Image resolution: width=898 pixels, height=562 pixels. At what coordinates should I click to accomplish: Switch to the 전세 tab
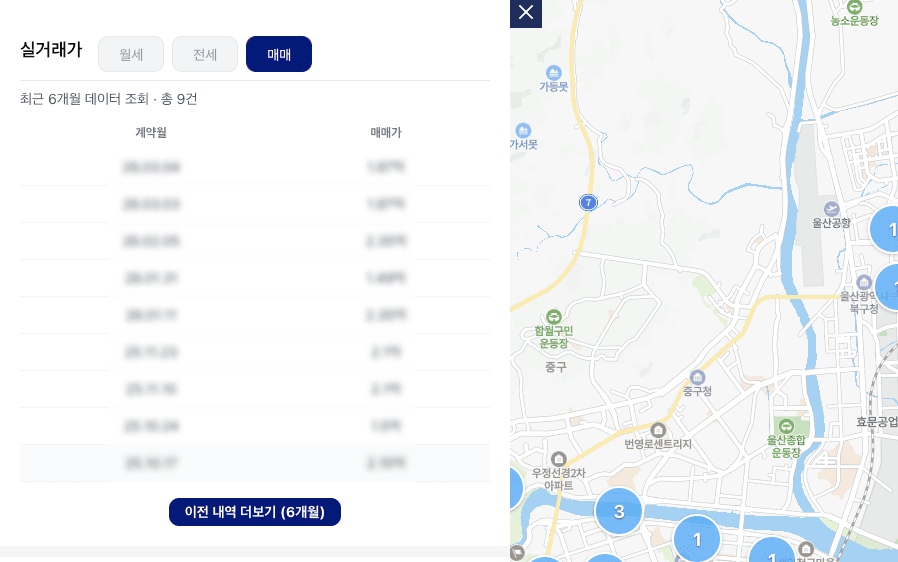tap(205, 54)
